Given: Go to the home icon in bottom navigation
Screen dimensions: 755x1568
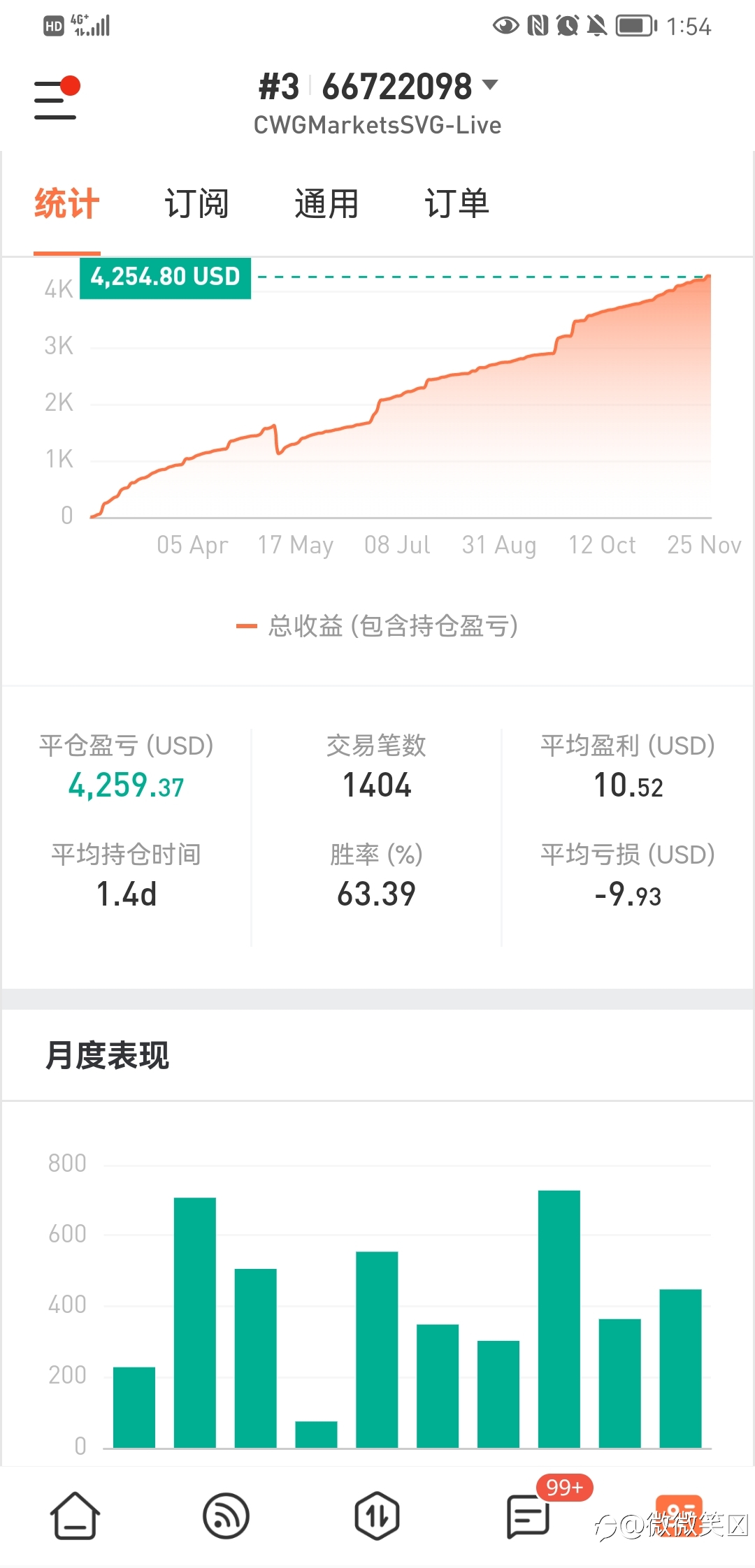Looking at the screenshot, I should [x=75, y=1516].
